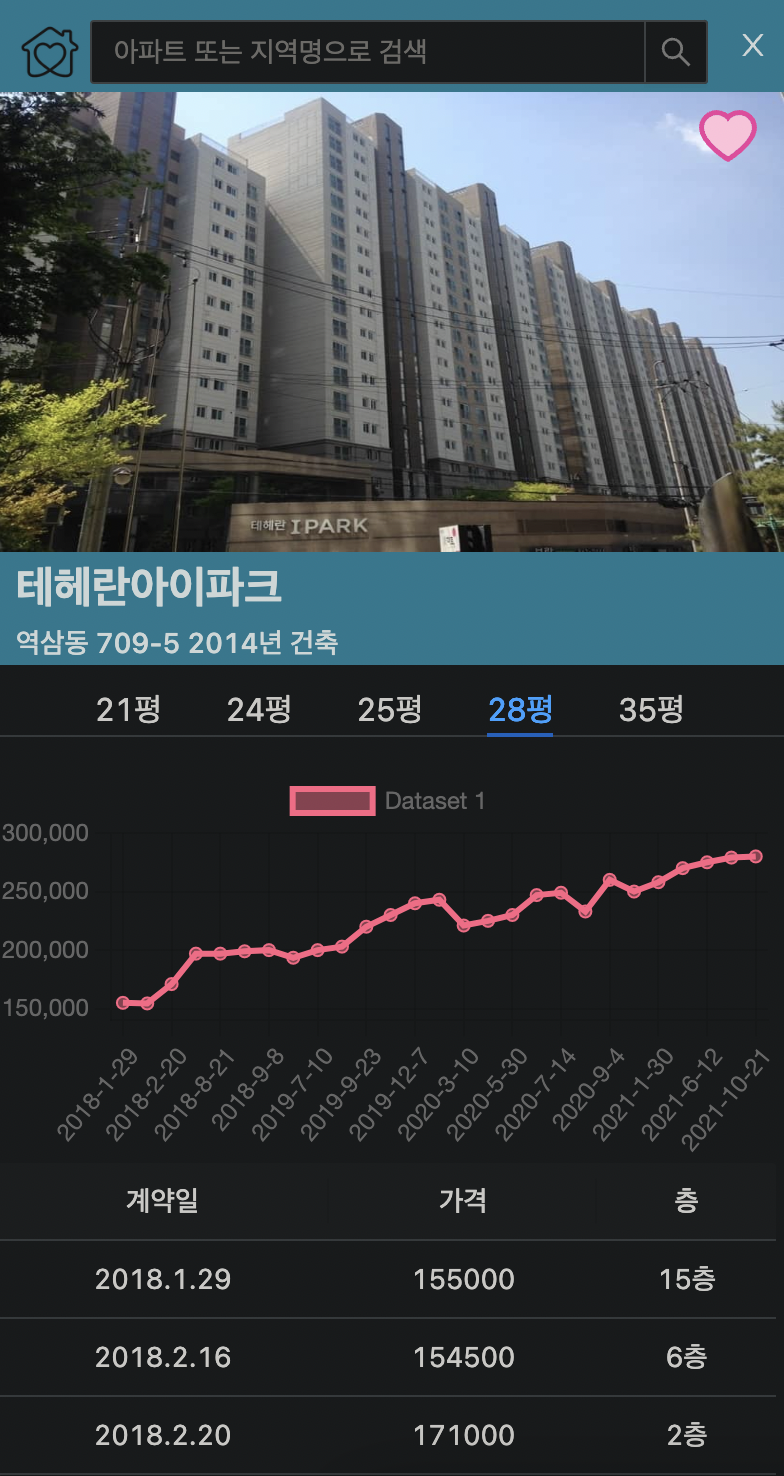Toggle the Dataset 1 legend item
Viewport: 784px width, 1476px height.
[x=388, y=801]
